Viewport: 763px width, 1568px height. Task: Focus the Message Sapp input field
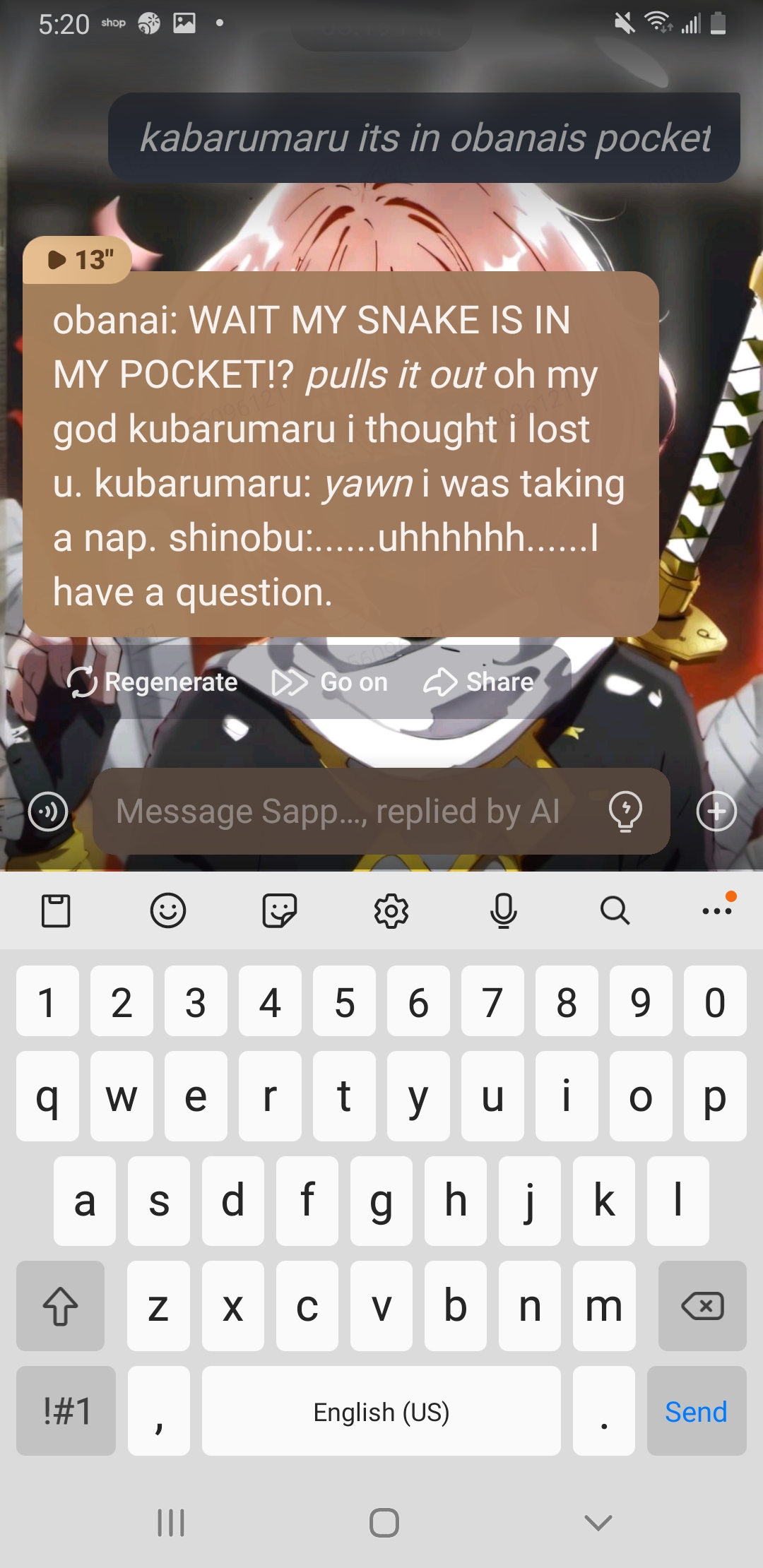(x=339, y=811)
